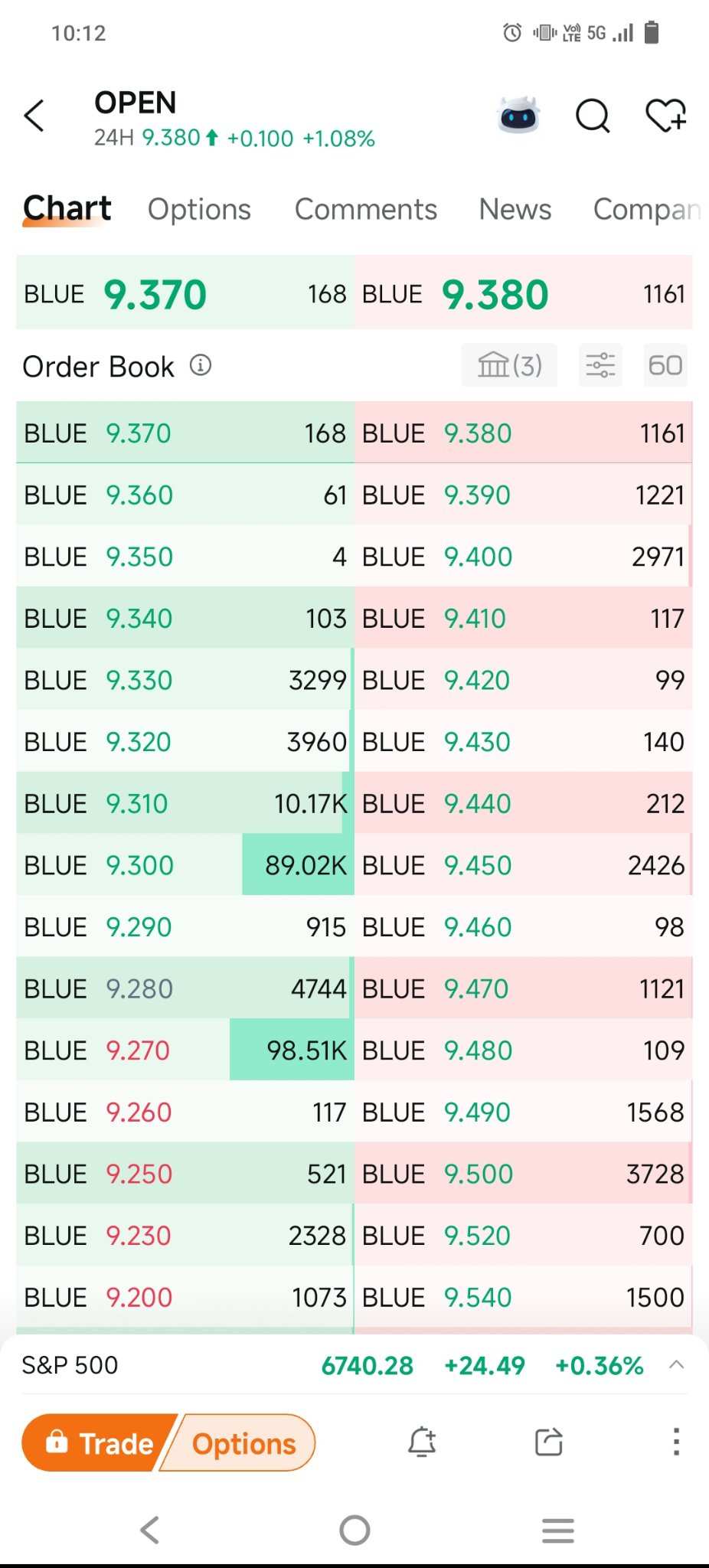Select the 9.370 bid price row
709x1568 pixels.
(185, 433)
